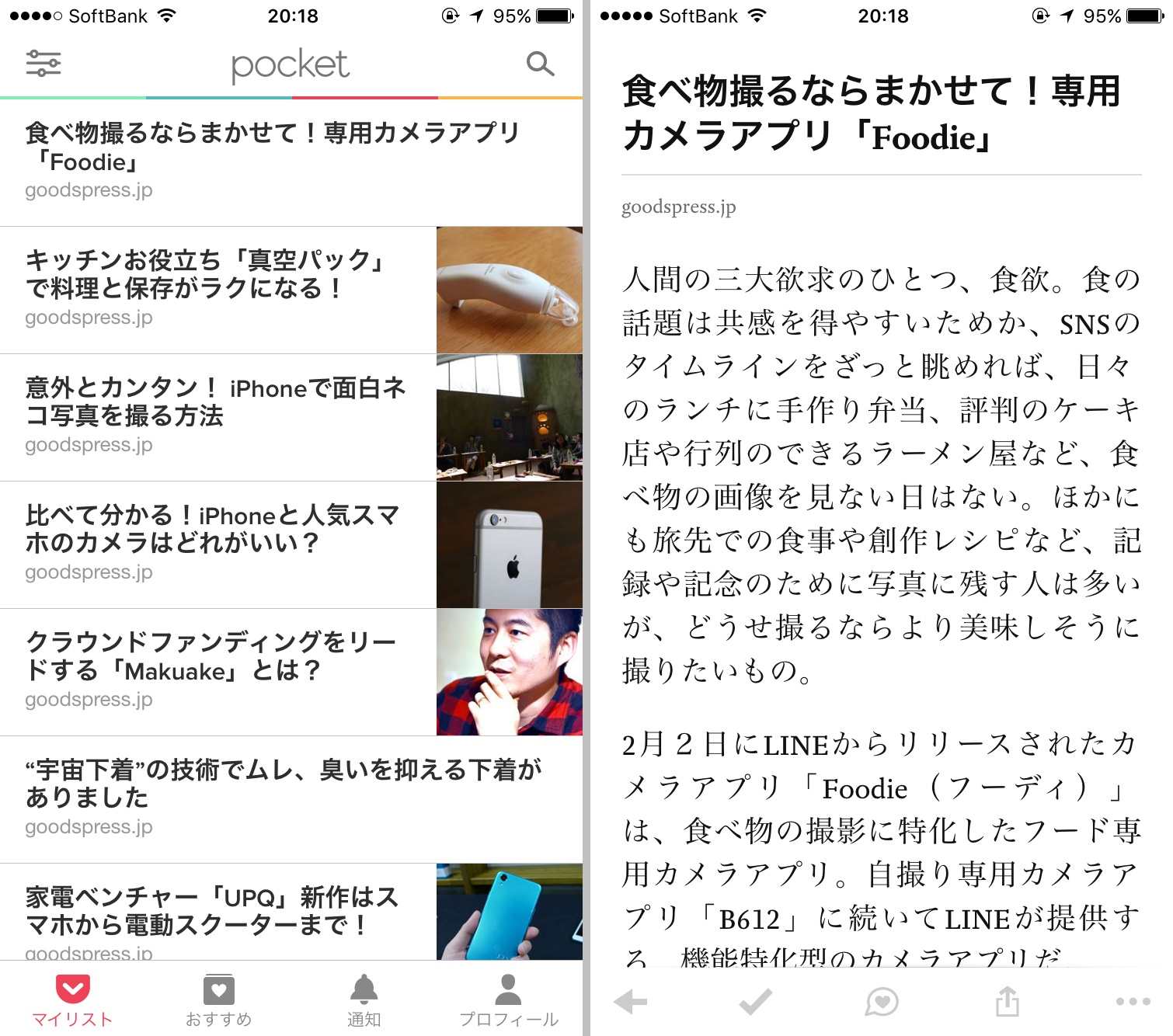The image size is (1173, 1036).
Task: Open the iPhone cat photo article
Action: [291, 418]
